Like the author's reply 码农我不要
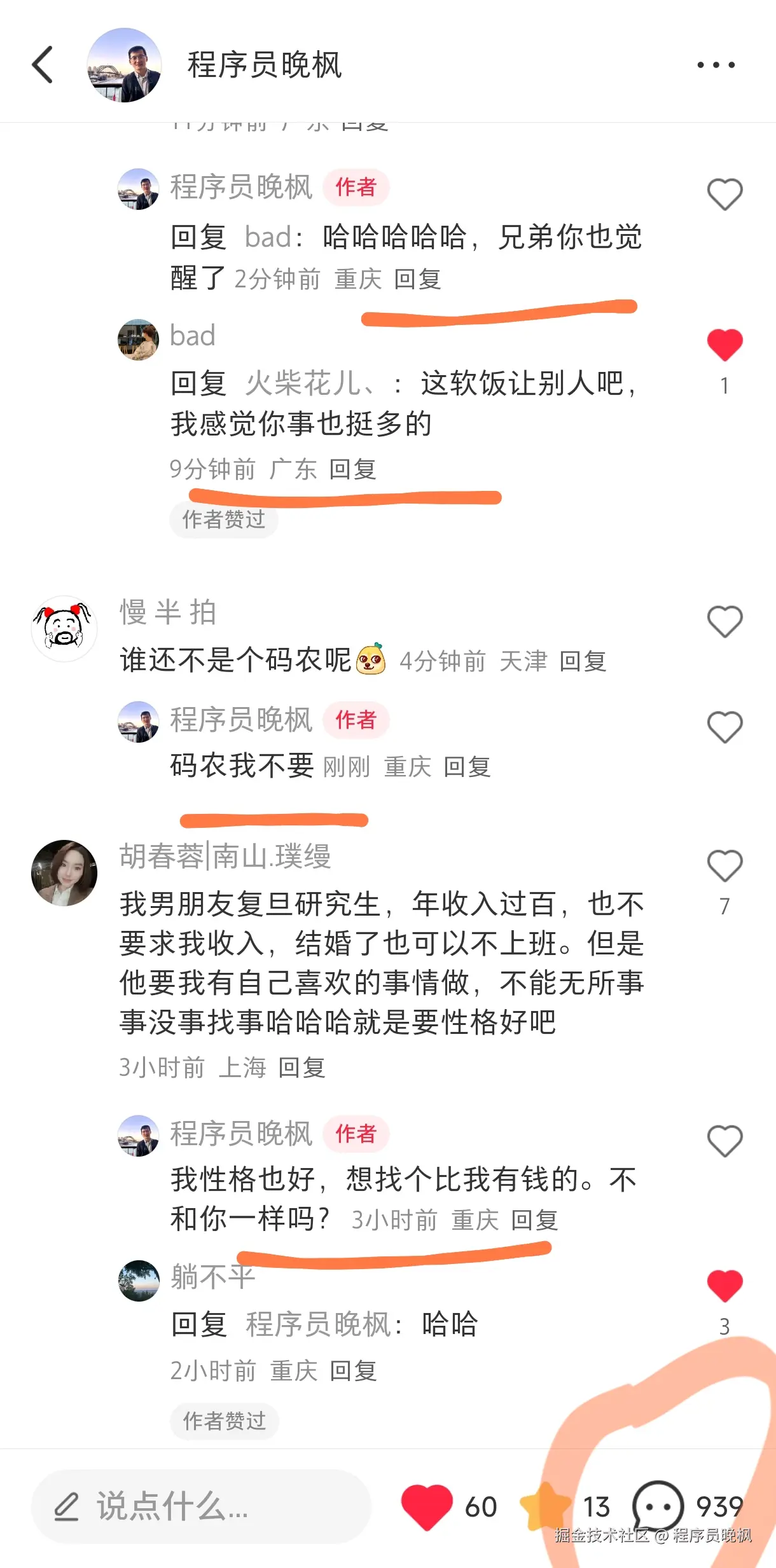This screenshot has height=1568, width=776. pos(724,727)
